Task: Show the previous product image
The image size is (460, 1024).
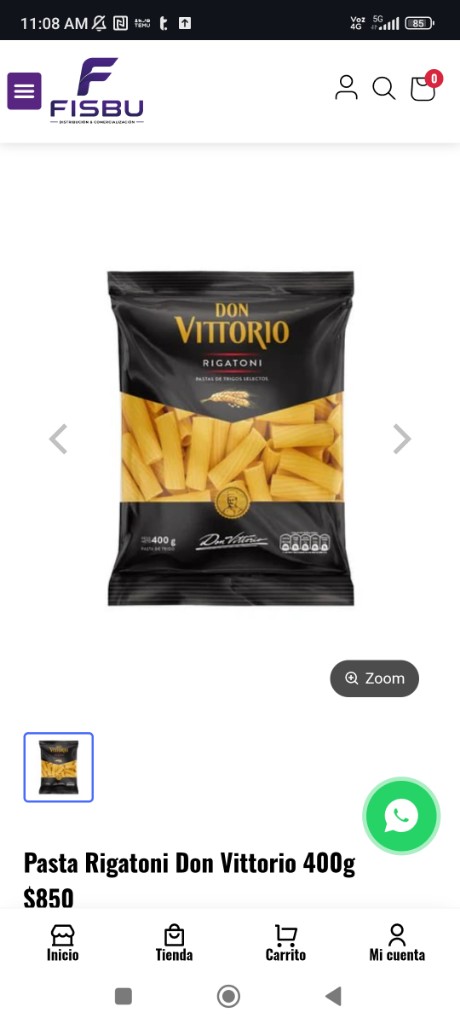Action: pyautogui.click(x=58, y=439)
